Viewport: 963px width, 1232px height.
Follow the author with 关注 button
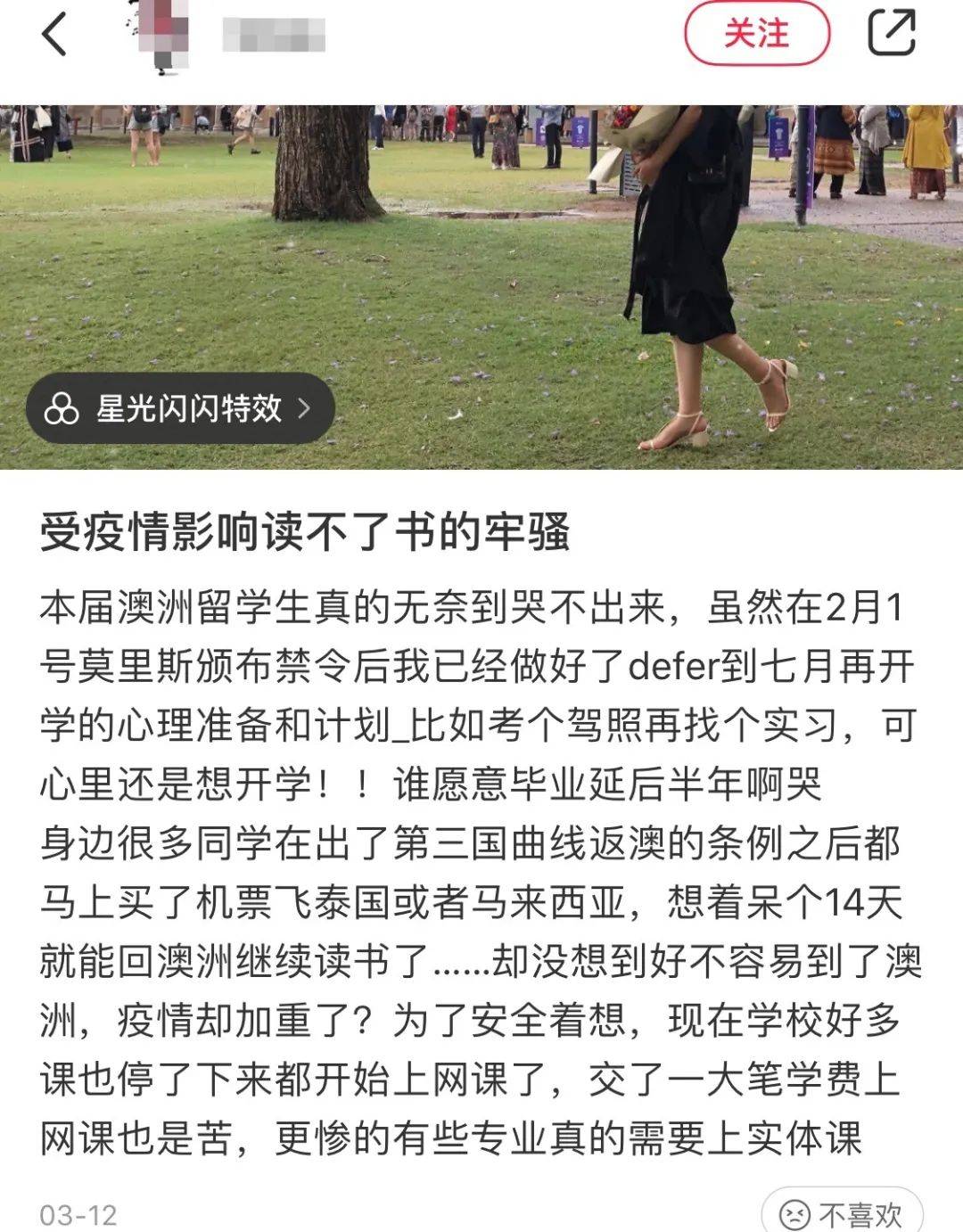(x=757, y=34)
